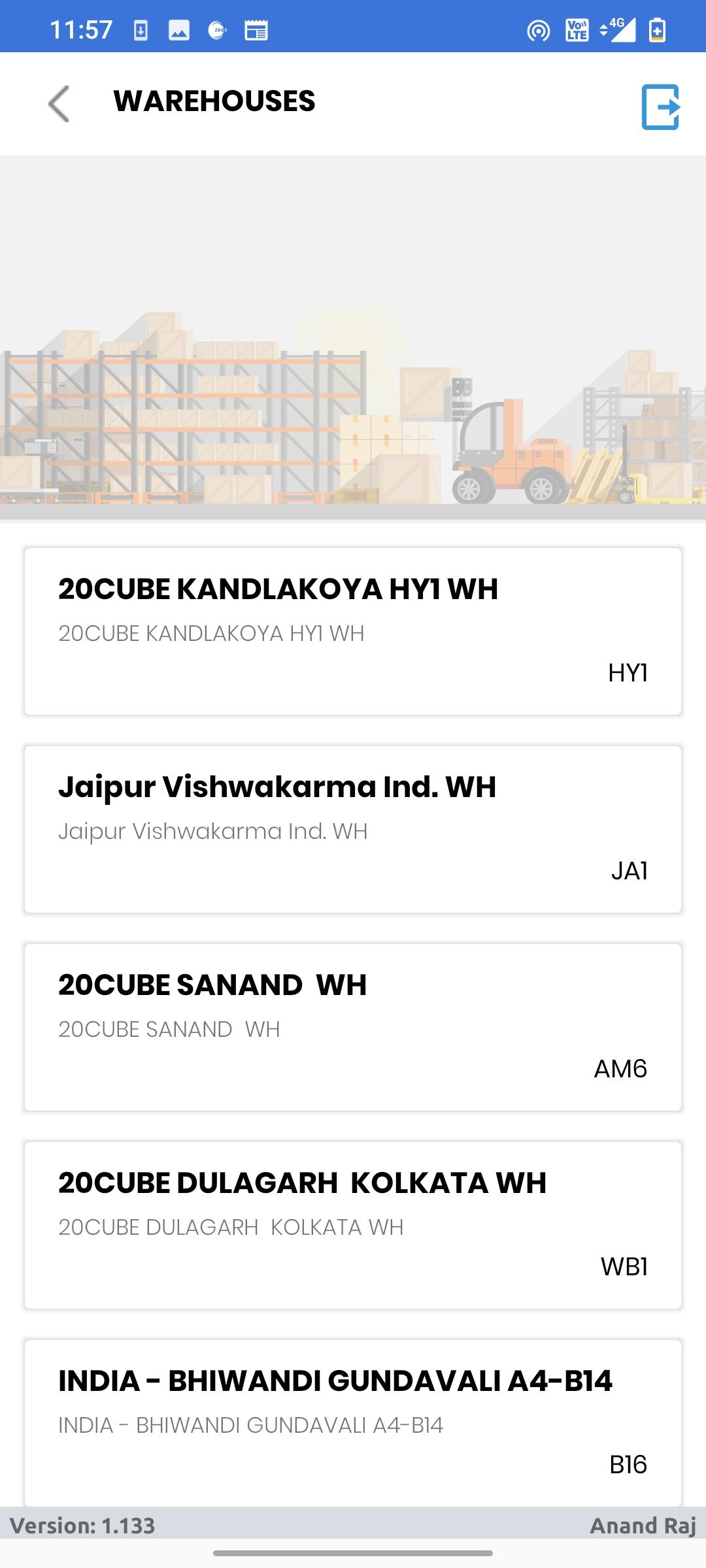Go back using the arrow
The width and height of the screenshot is (706, 1568).
(x=59, y=103)
